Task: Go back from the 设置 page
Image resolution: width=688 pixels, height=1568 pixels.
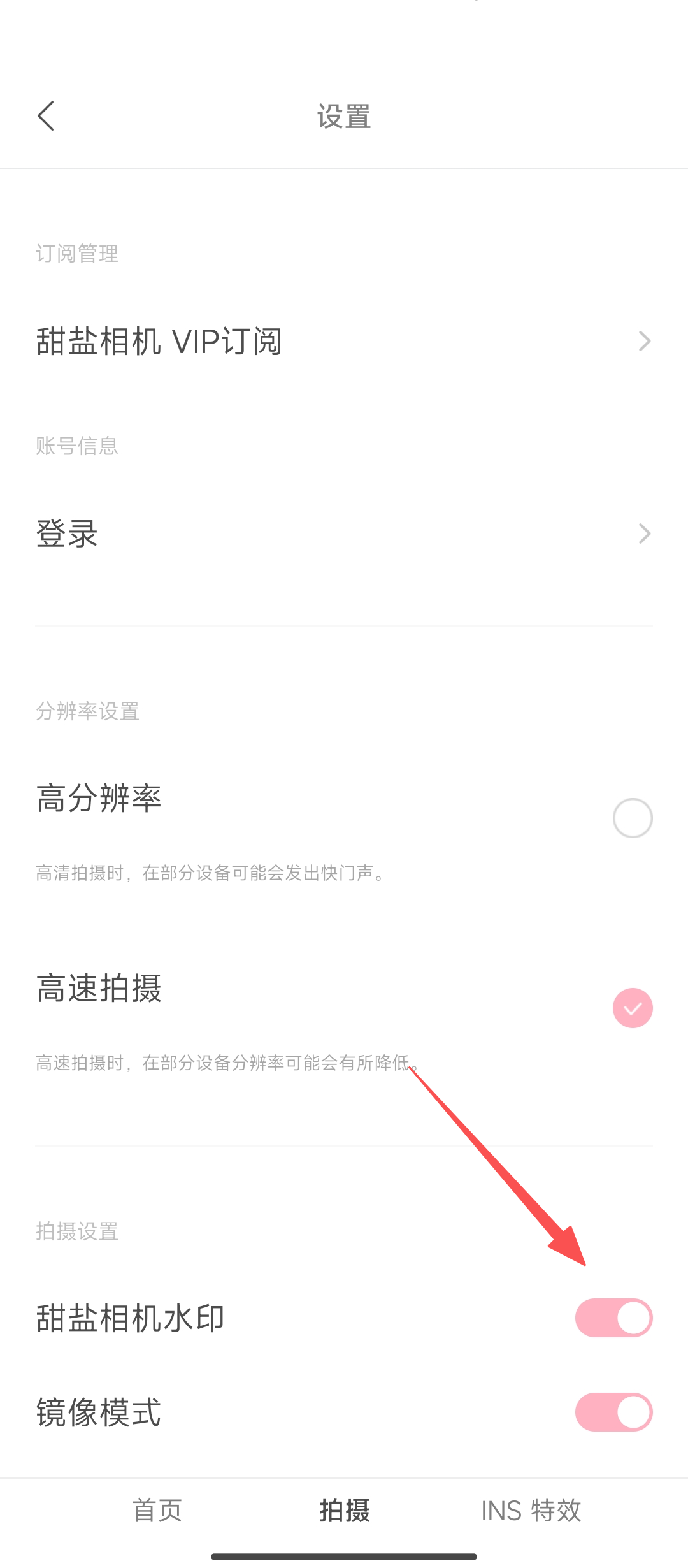Action: pyautogui.click(x=46, y=116)
